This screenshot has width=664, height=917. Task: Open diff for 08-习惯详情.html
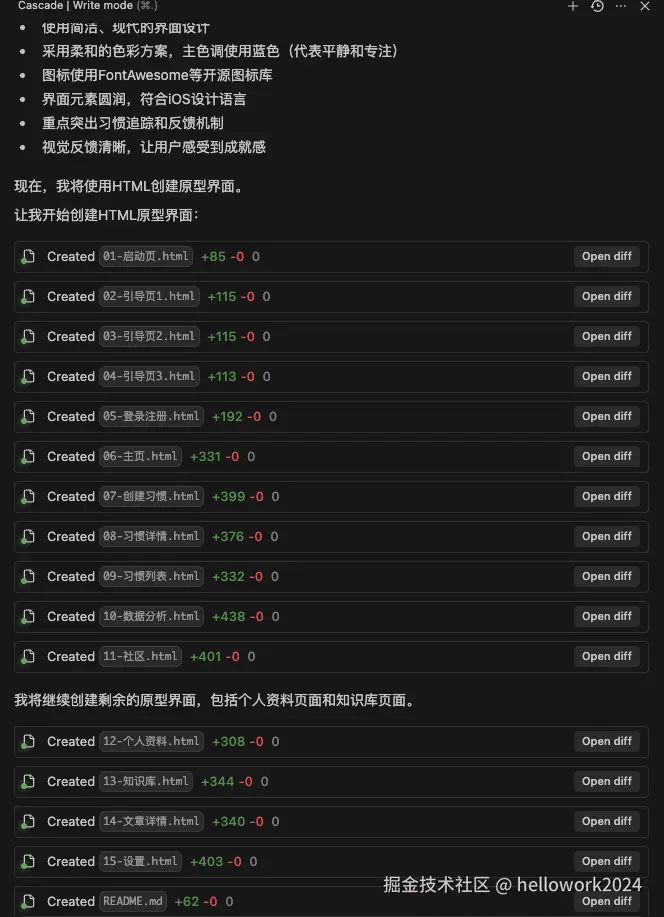point(606,536)
